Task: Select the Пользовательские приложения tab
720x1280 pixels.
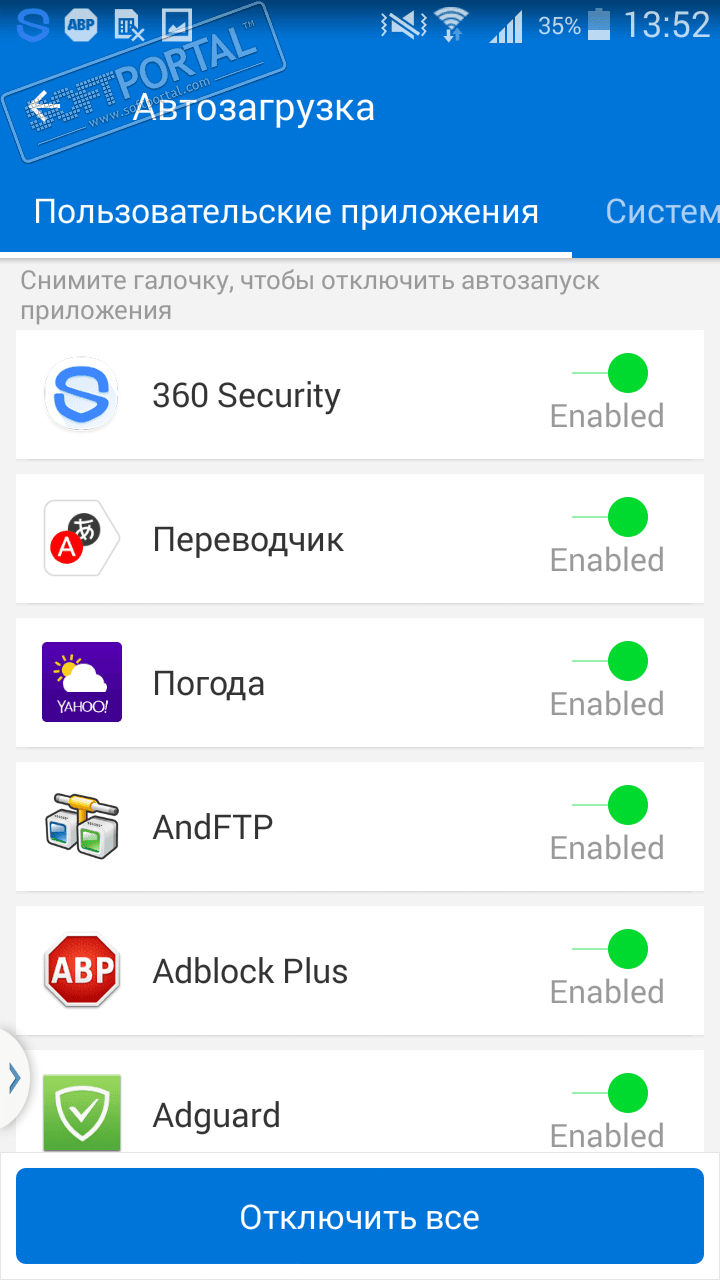Action: point(286,211)
